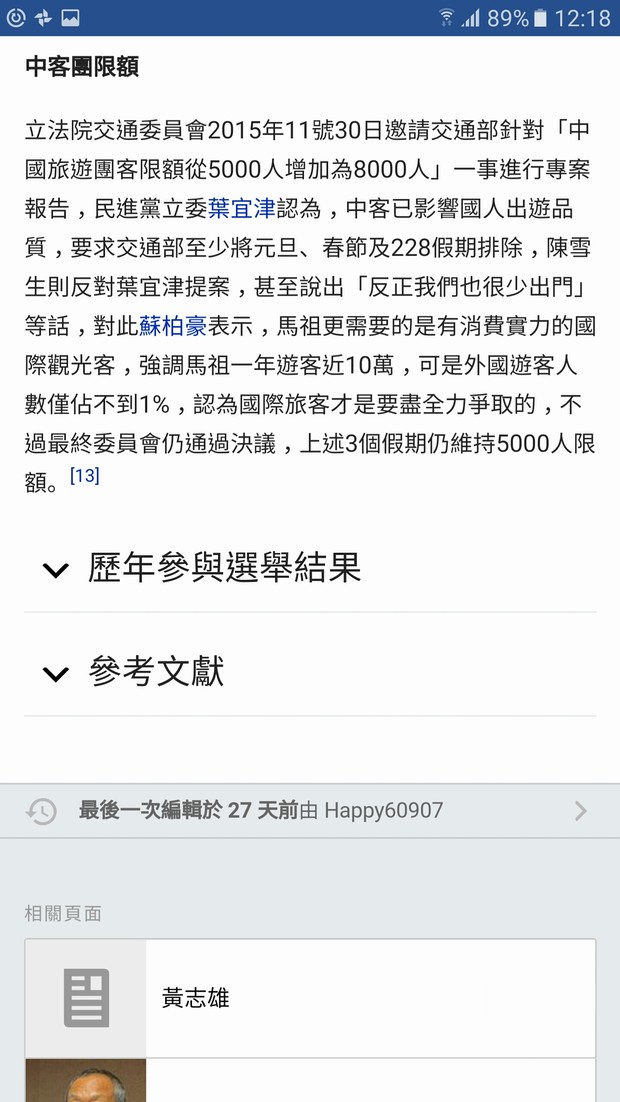The height and width of the screenshot is (1102, 620).
Task: View last edit history by Happy60907
Action: pyautogui.click(x=309, y=810)
